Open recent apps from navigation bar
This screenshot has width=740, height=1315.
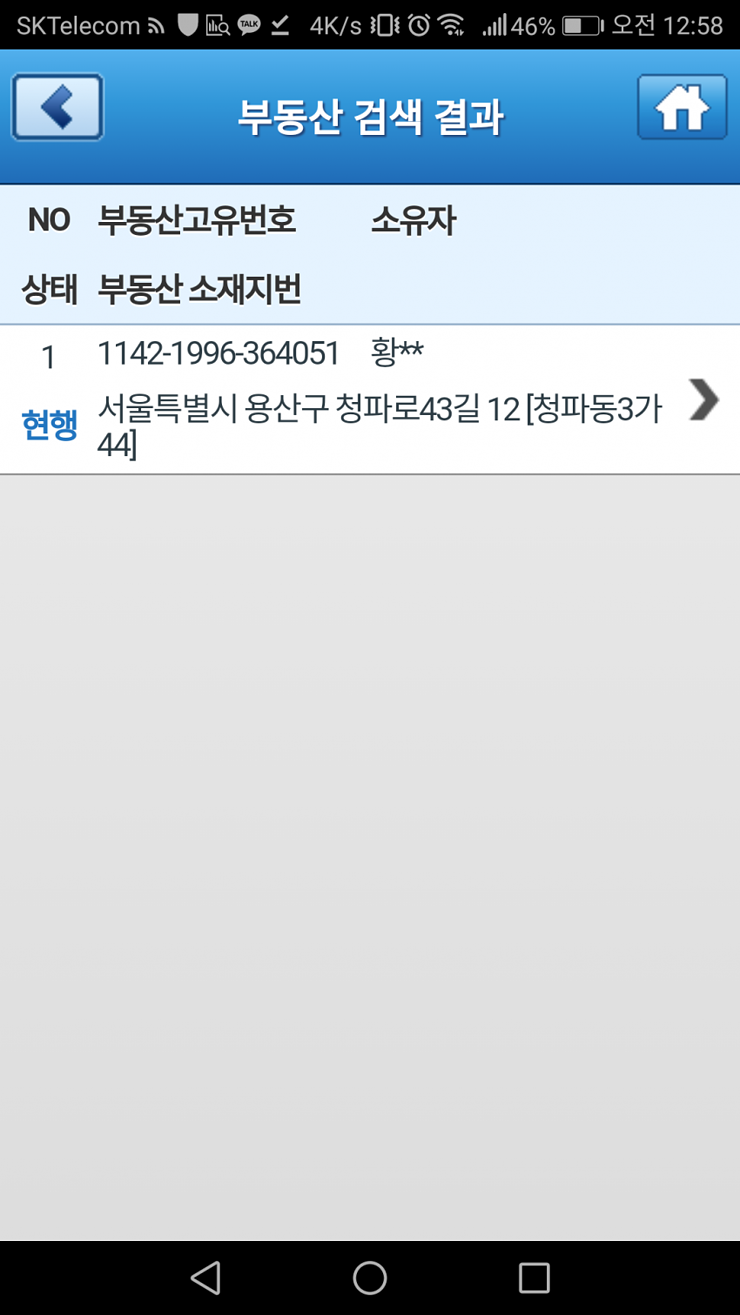(534, 1277)
